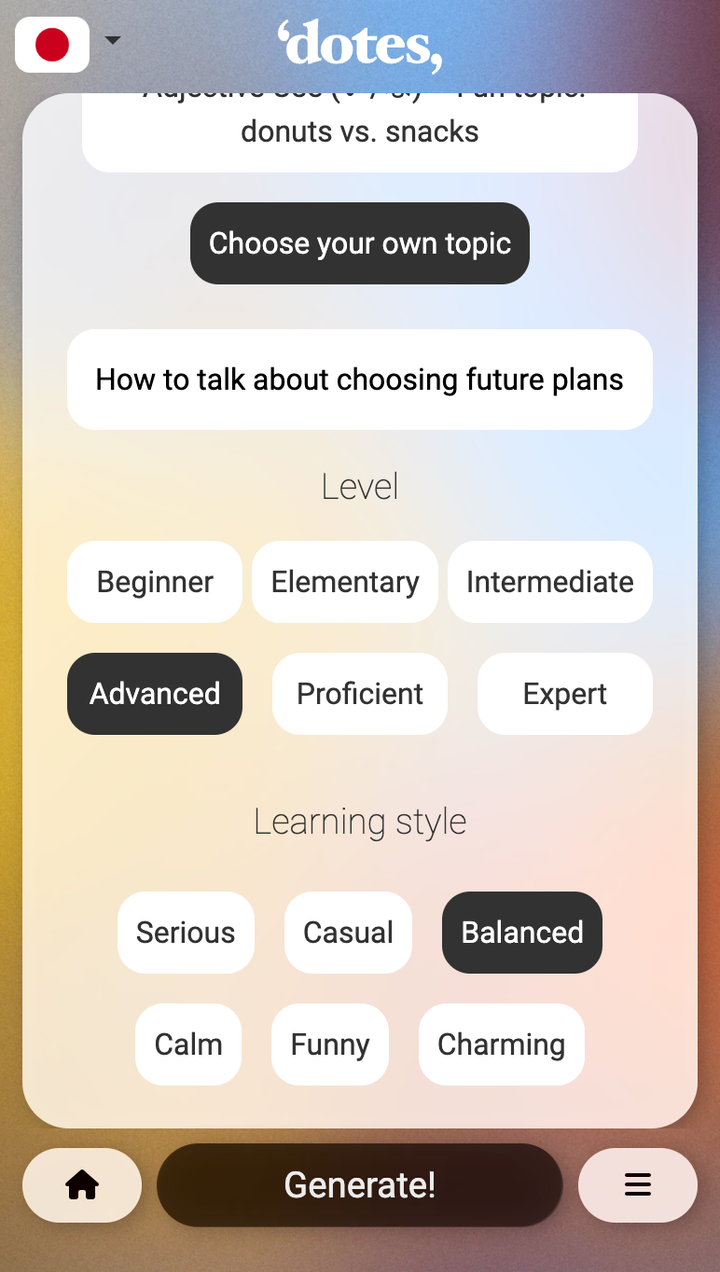The image size is (720, 1272).
Task: Choose Charming learning style
Action: point(501,1044)
